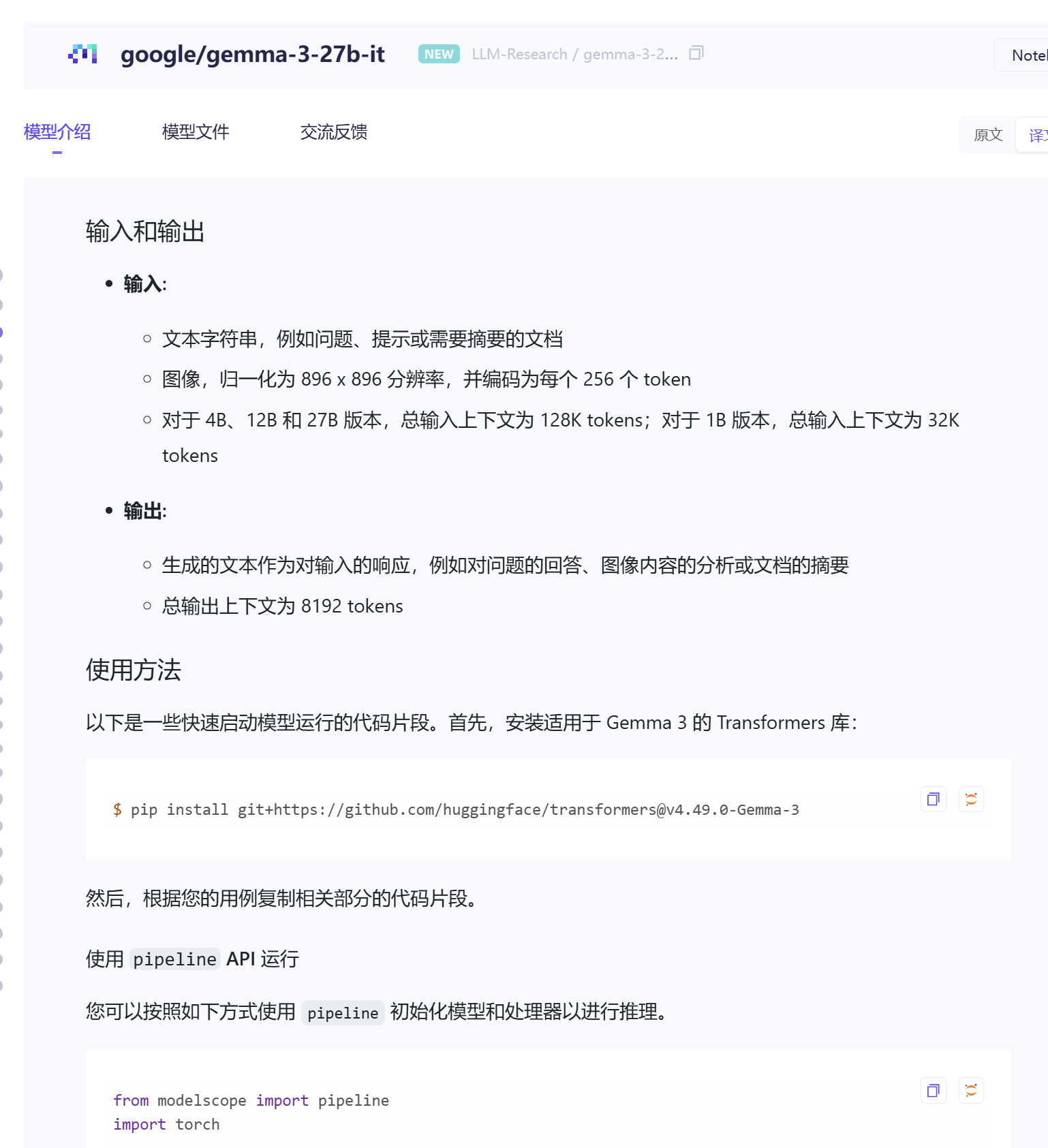Screen dimensions: 1048x1148
Task: Toggle line wrap on the pip install code block
Action: click(x=971, y=799)
